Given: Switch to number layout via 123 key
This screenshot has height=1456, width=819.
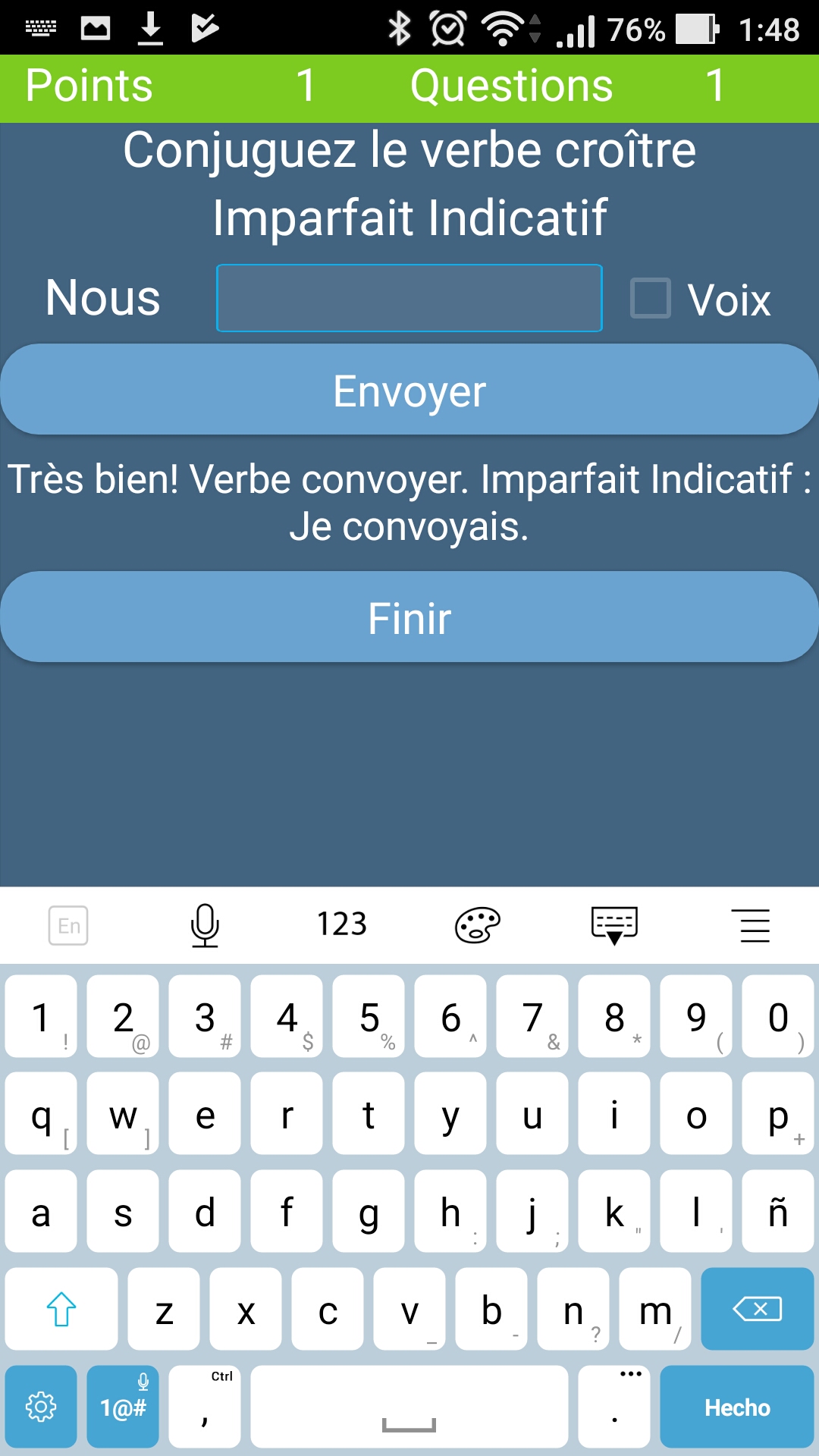Looking at the screenshot, I should coord(342,926).
